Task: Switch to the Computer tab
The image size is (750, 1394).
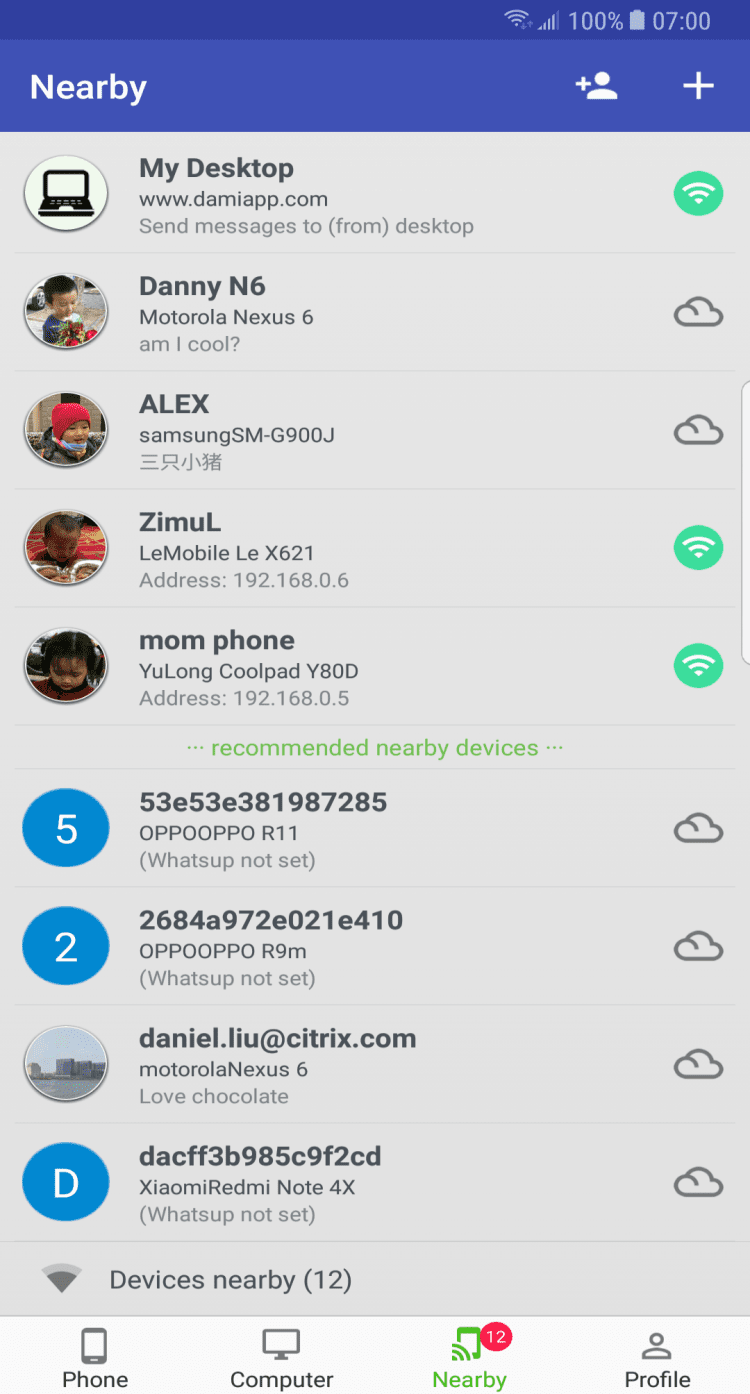Action: coord(281,1358)
